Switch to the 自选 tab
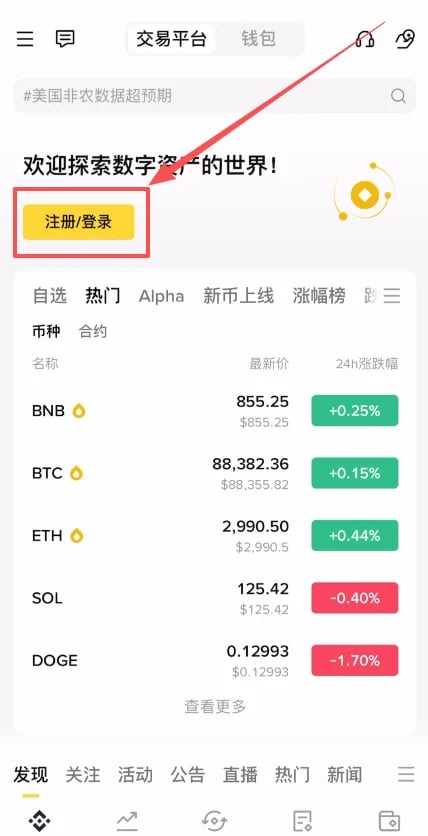 pos(50,295)
